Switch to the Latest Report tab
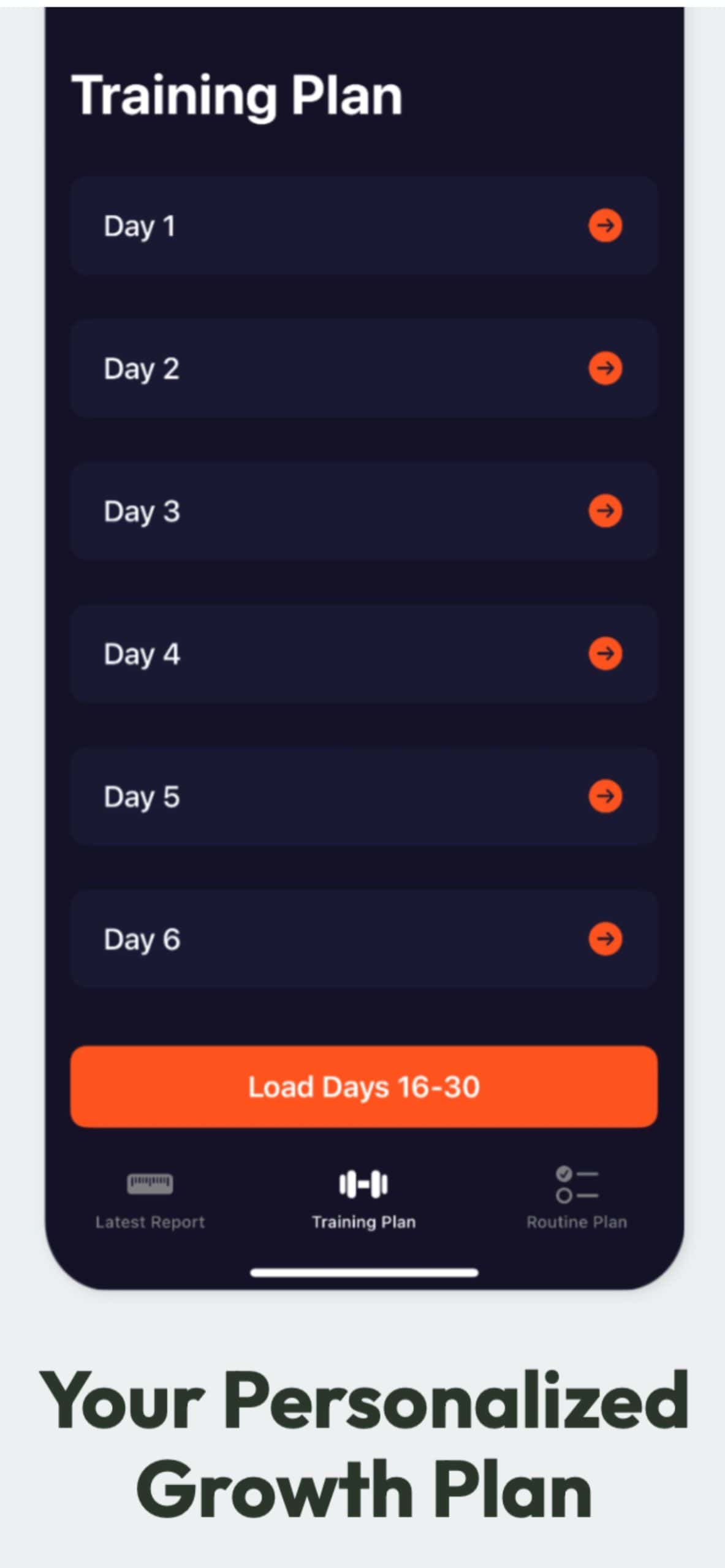The image size is (725, 1568). point(150,1221)
